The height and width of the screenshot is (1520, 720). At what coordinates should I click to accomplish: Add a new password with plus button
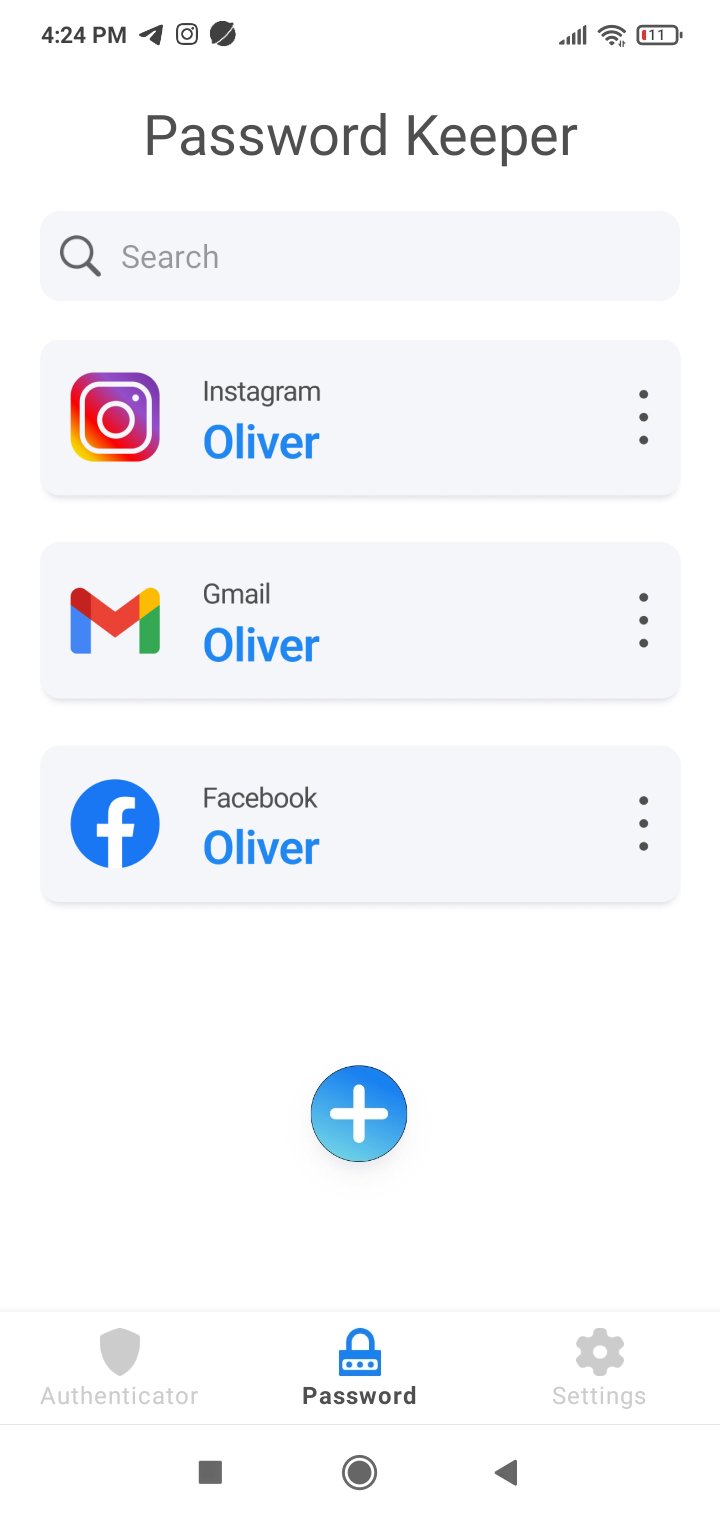tap(359, 1113)
